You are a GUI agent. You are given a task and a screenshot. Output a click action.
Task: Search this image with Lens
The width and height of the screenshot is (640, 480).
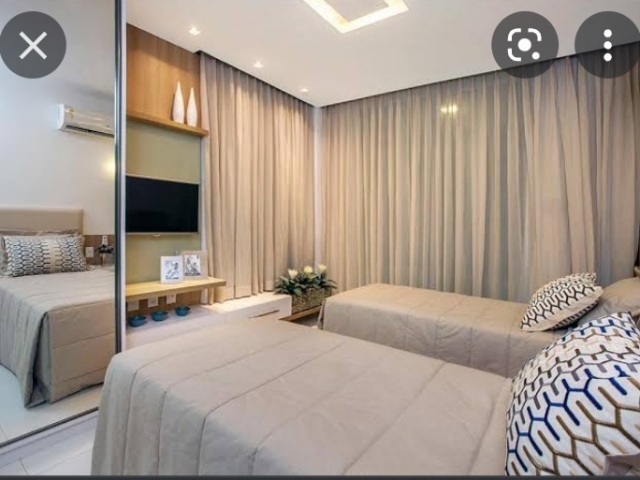tap(524, 45)
